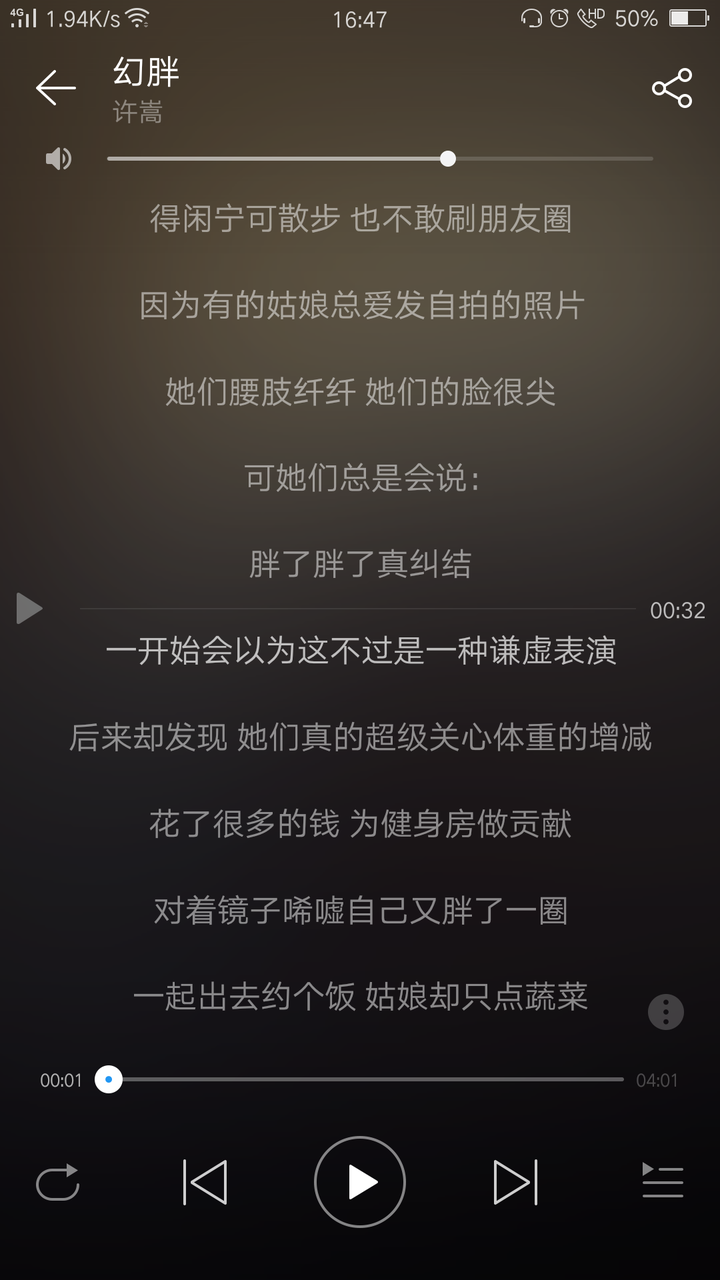Screen dimensions: 720x1280
Task: Skip to the previous track
Action: [x=205, y=1182]
